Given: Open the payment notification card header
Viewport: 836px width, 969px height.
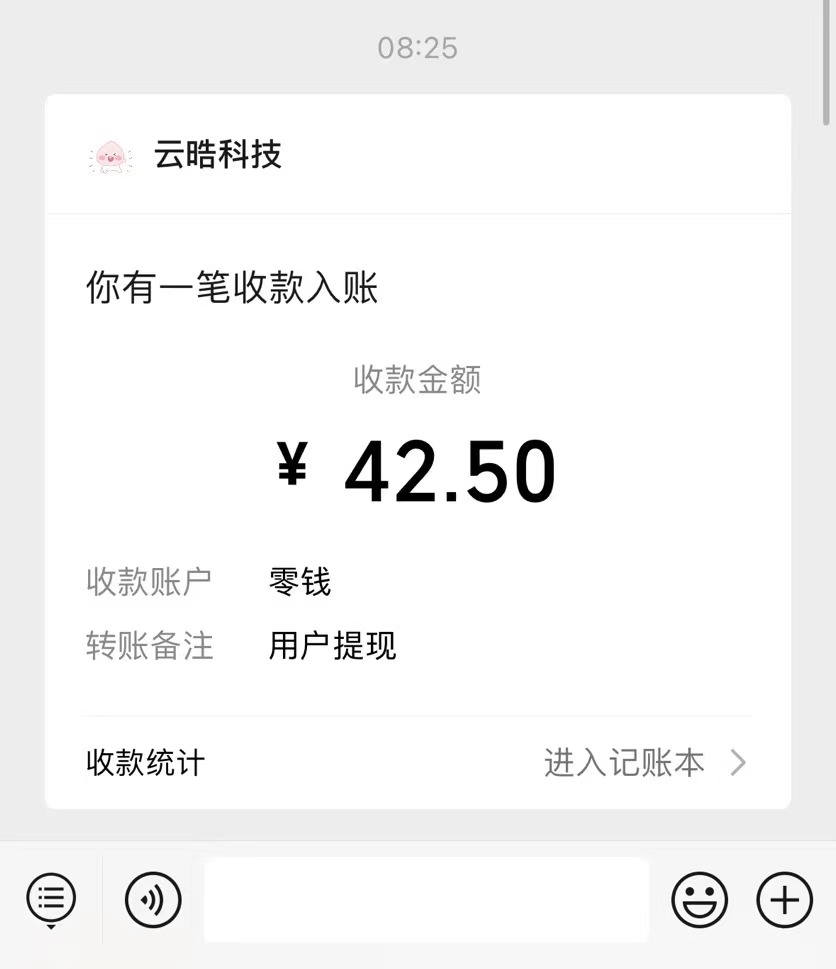Looking at the screenshot, I should pyautogui.click(x=418, y=156).
